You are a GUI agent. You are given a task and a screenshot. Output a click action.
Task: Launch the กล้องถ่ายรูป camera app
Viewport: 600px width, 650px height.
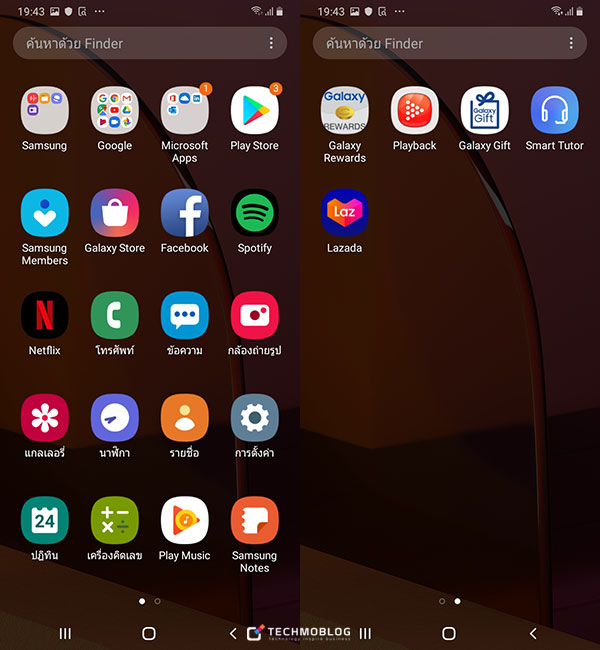coord(255,317)
